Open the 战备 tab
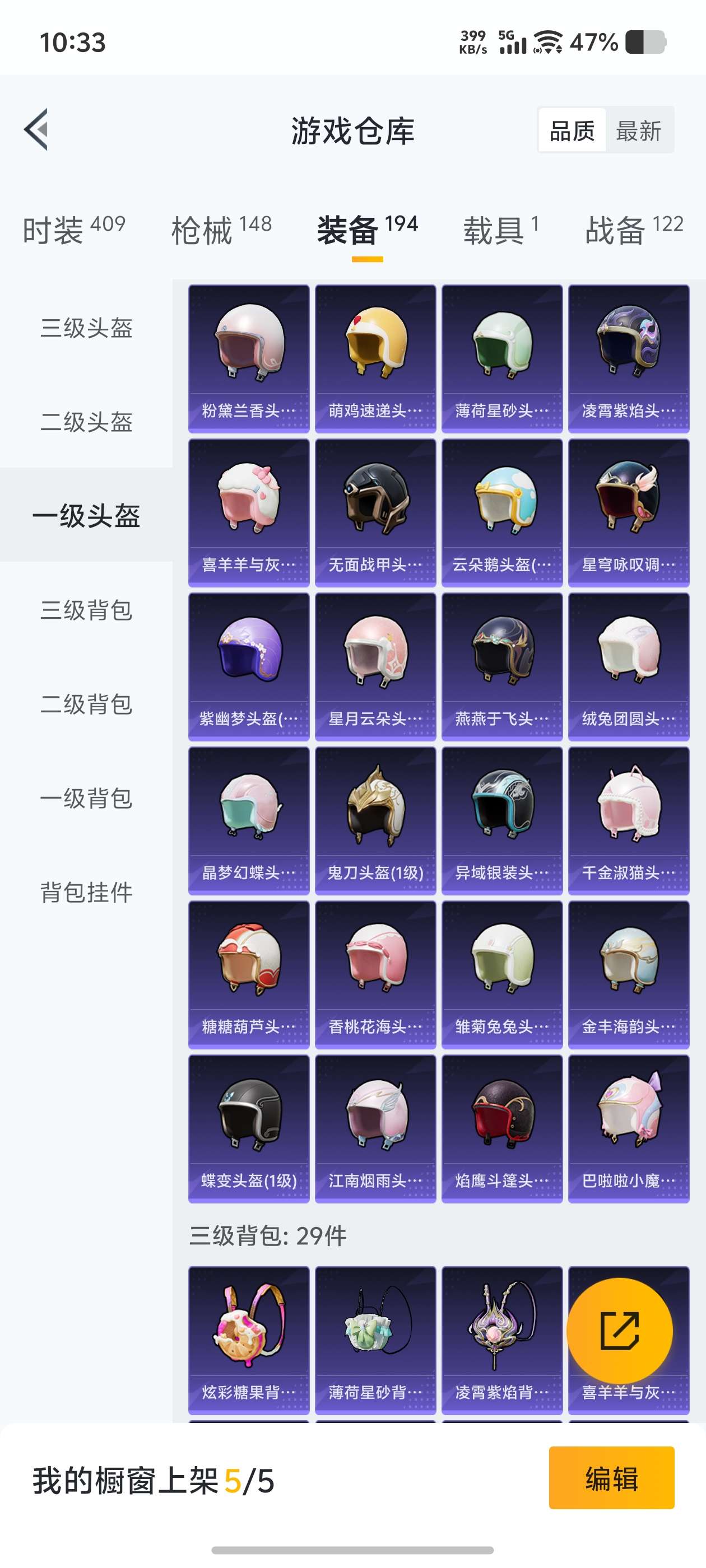The image size is (706, 1568). coord(634,230)
